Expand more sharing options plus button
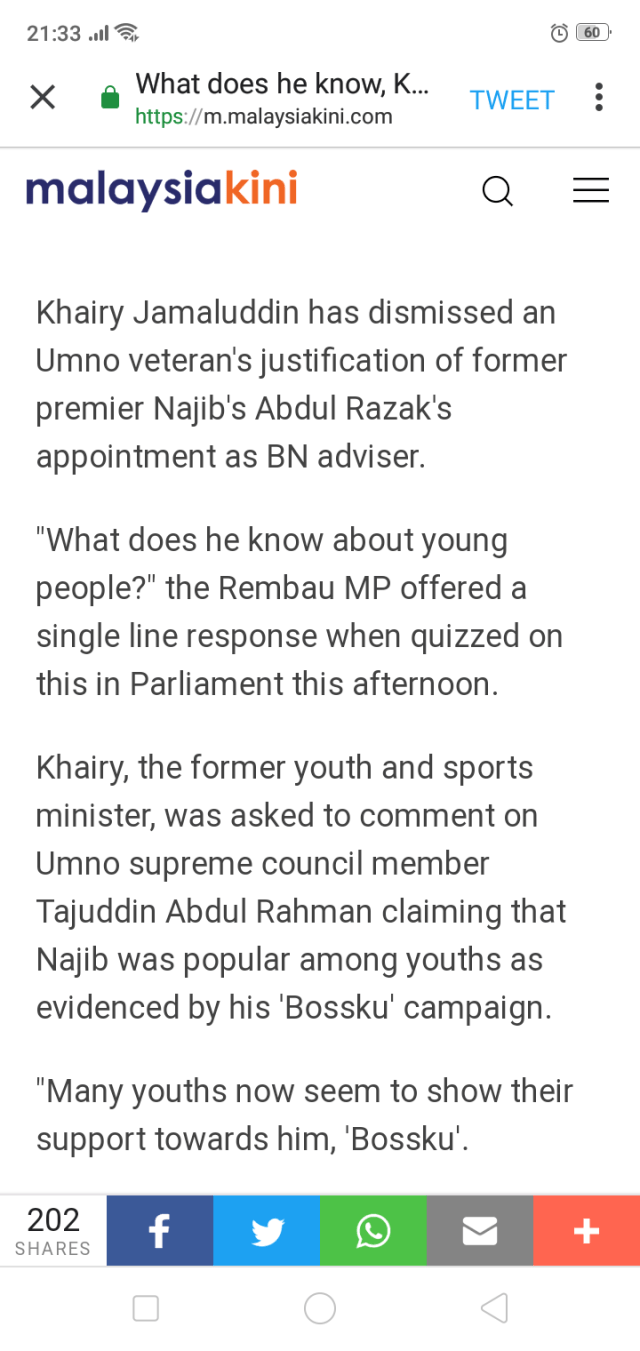Viewport: 640px width, 1351px height. [x=586, y=1231]
